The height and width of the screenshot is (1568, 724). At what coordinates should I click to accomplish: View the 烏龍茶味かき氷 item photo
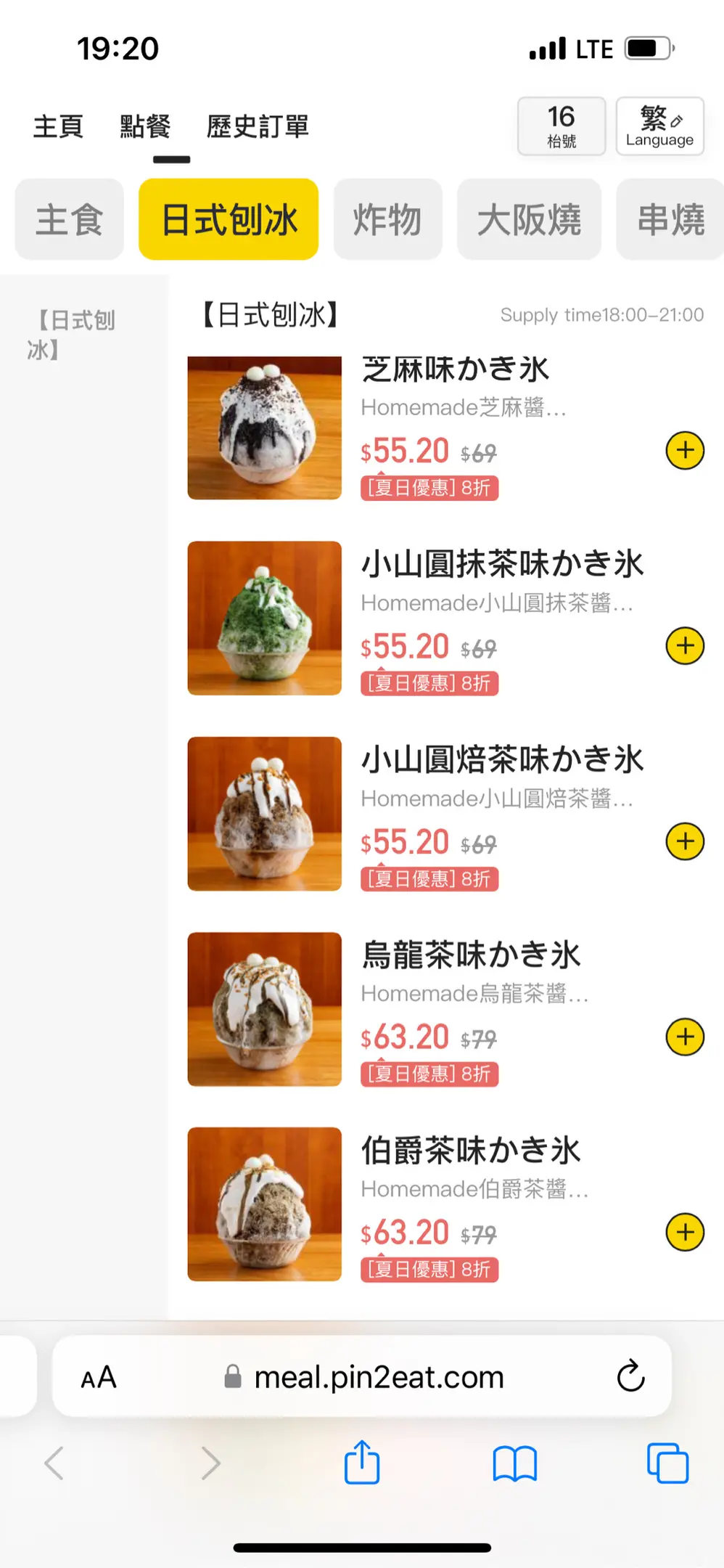tap(264, 1009)
